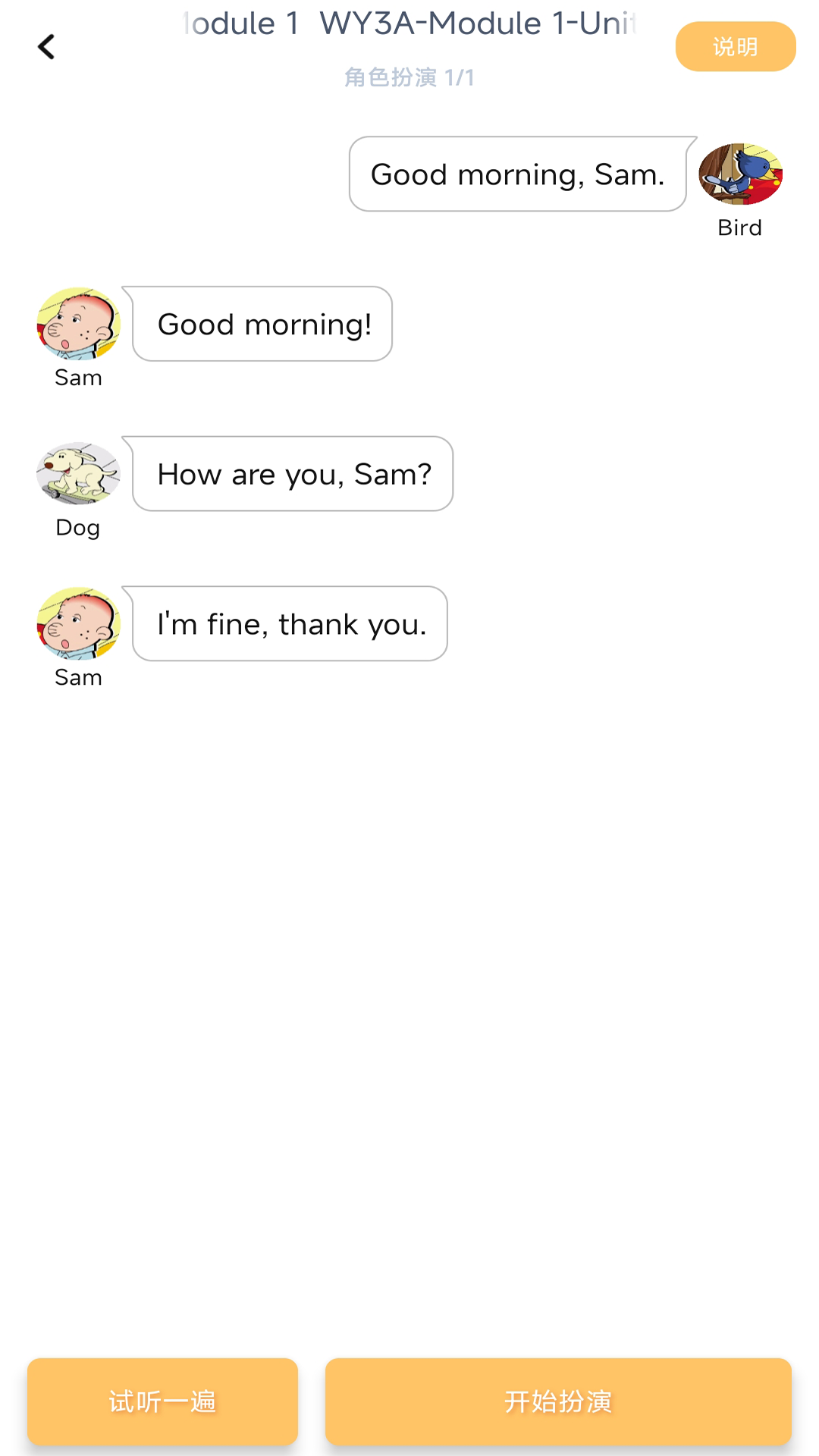Tap 试听一遍 to preview the dialogue
This screenshot has height=1456, width=819.
[162, 1401]
